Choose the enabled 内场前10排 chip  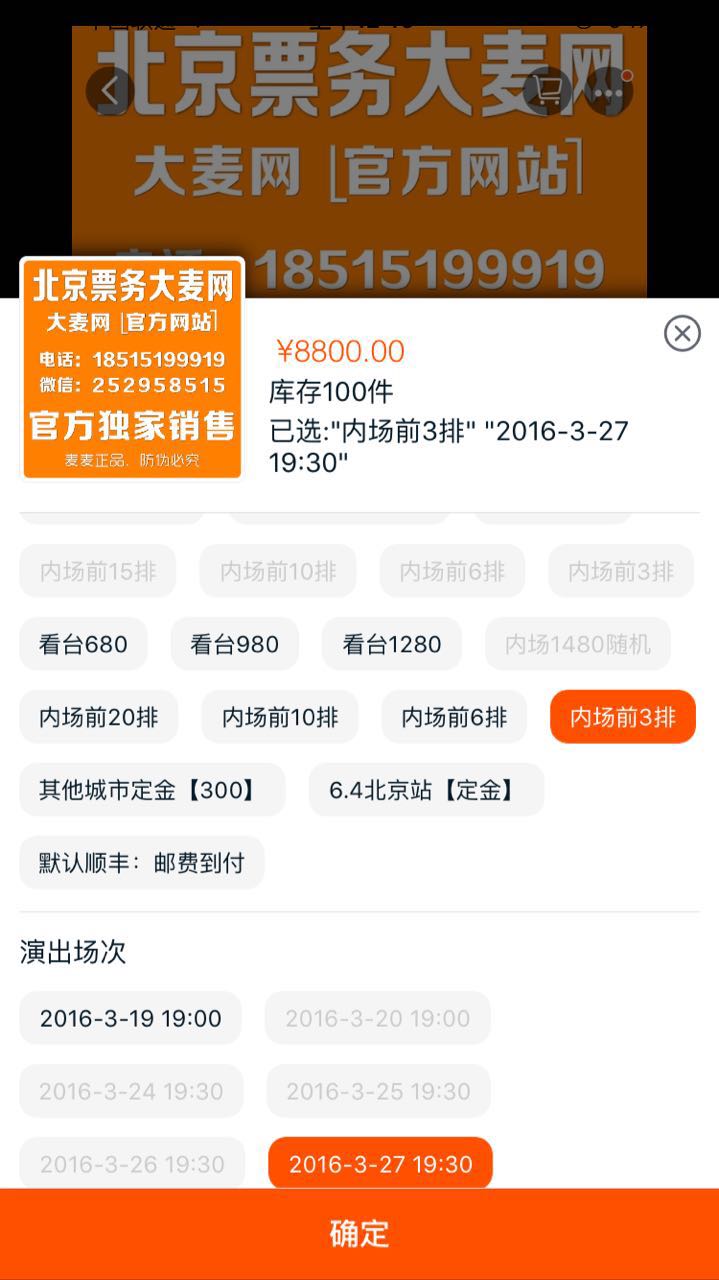279,717
